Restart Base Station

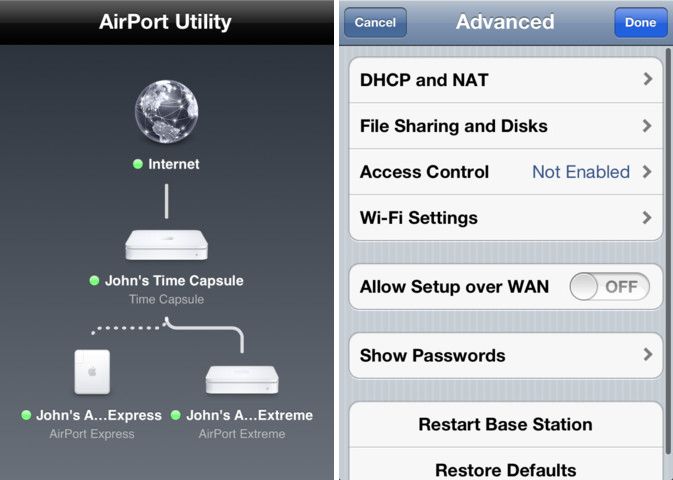tap(505, 424)
